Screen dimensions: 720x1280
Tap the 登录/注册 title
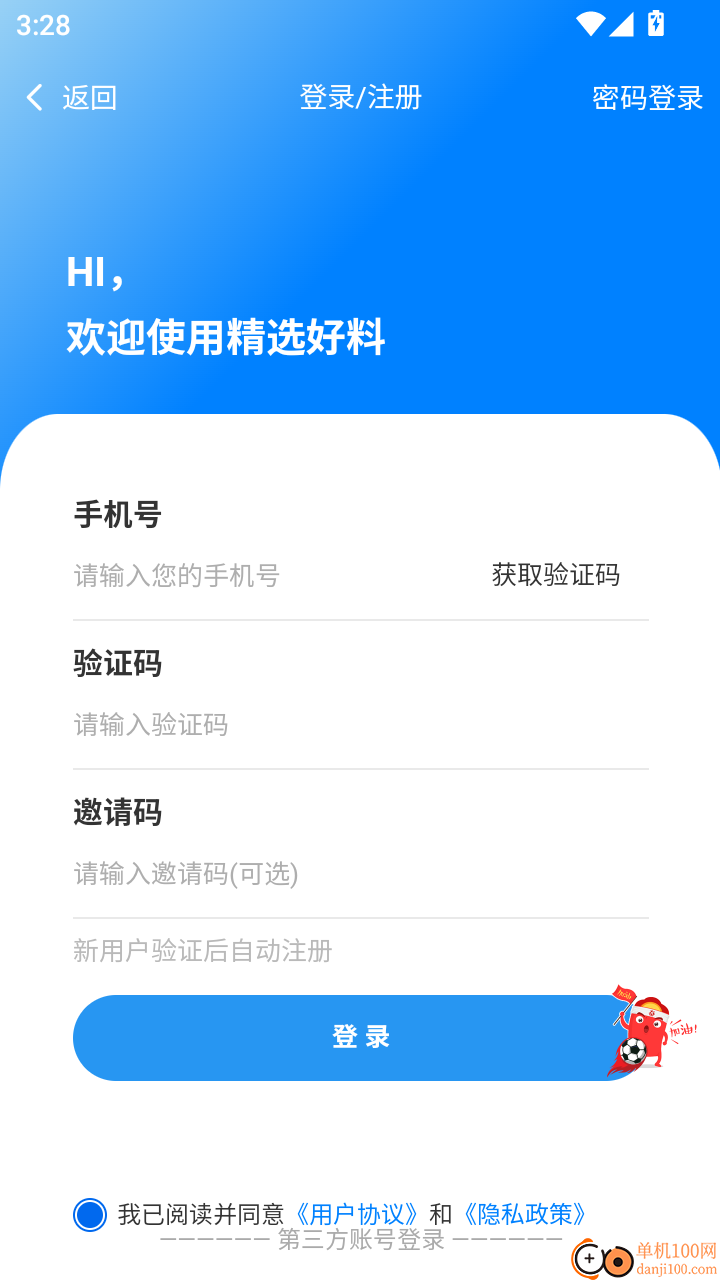point(360,97)
